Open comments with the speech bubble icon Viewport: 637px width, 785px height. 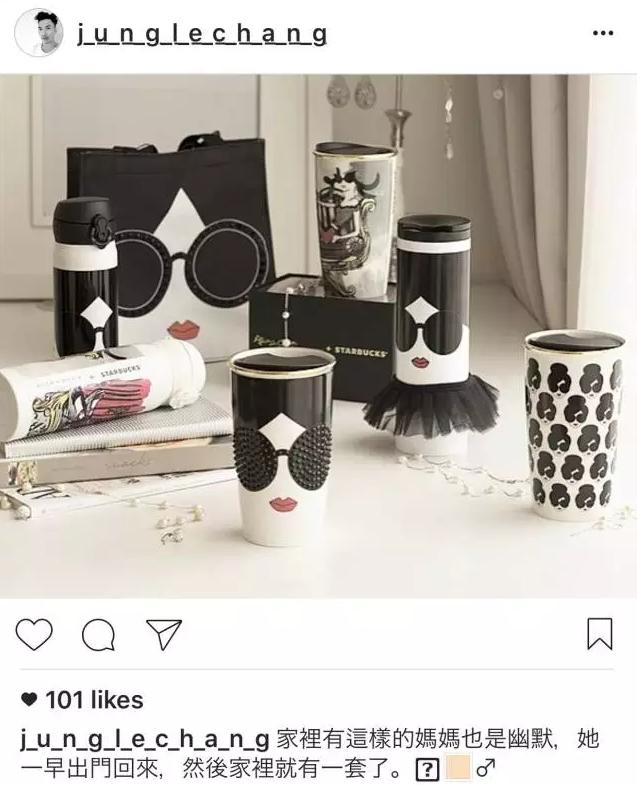tap(99, 632)
